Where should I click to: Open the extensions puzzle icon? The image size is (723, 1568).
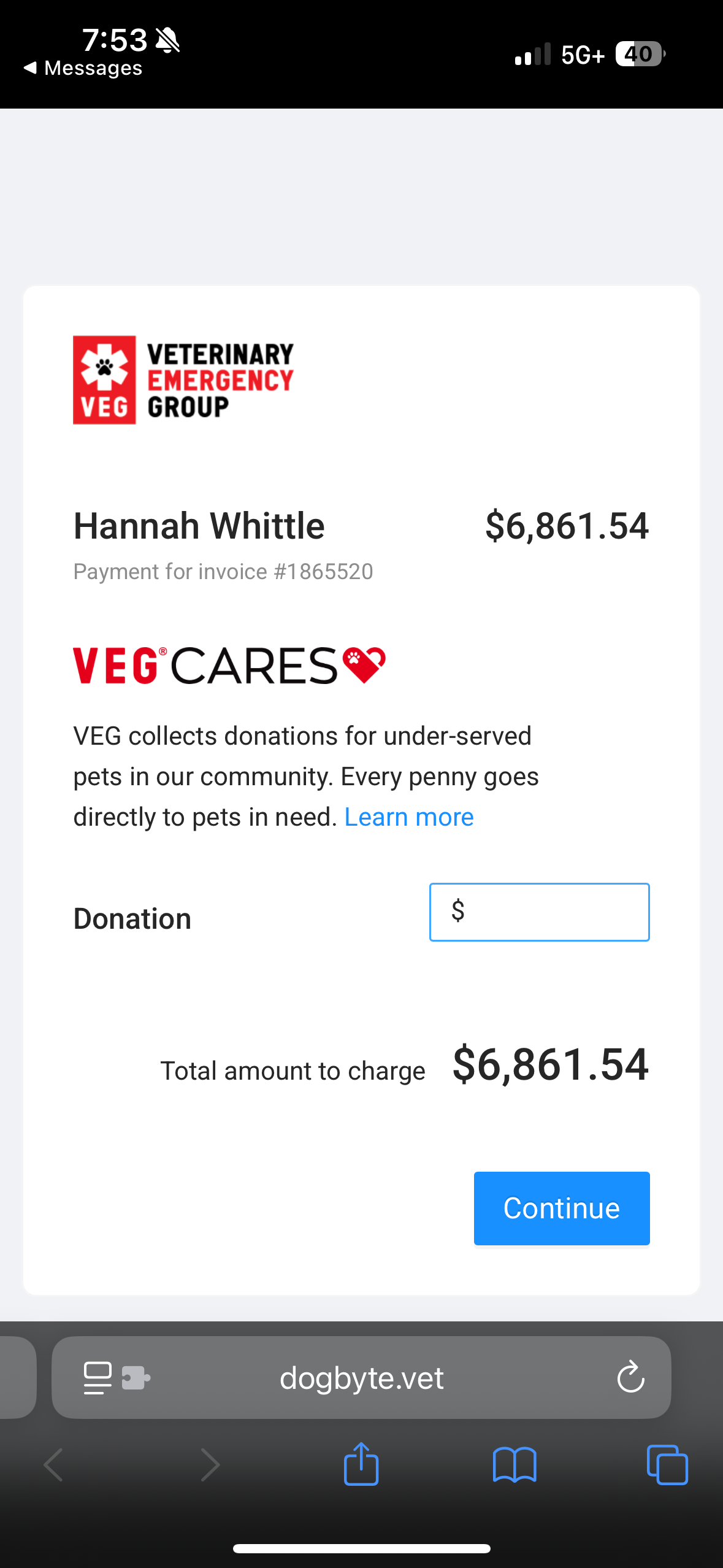(x=136, y=1378)
